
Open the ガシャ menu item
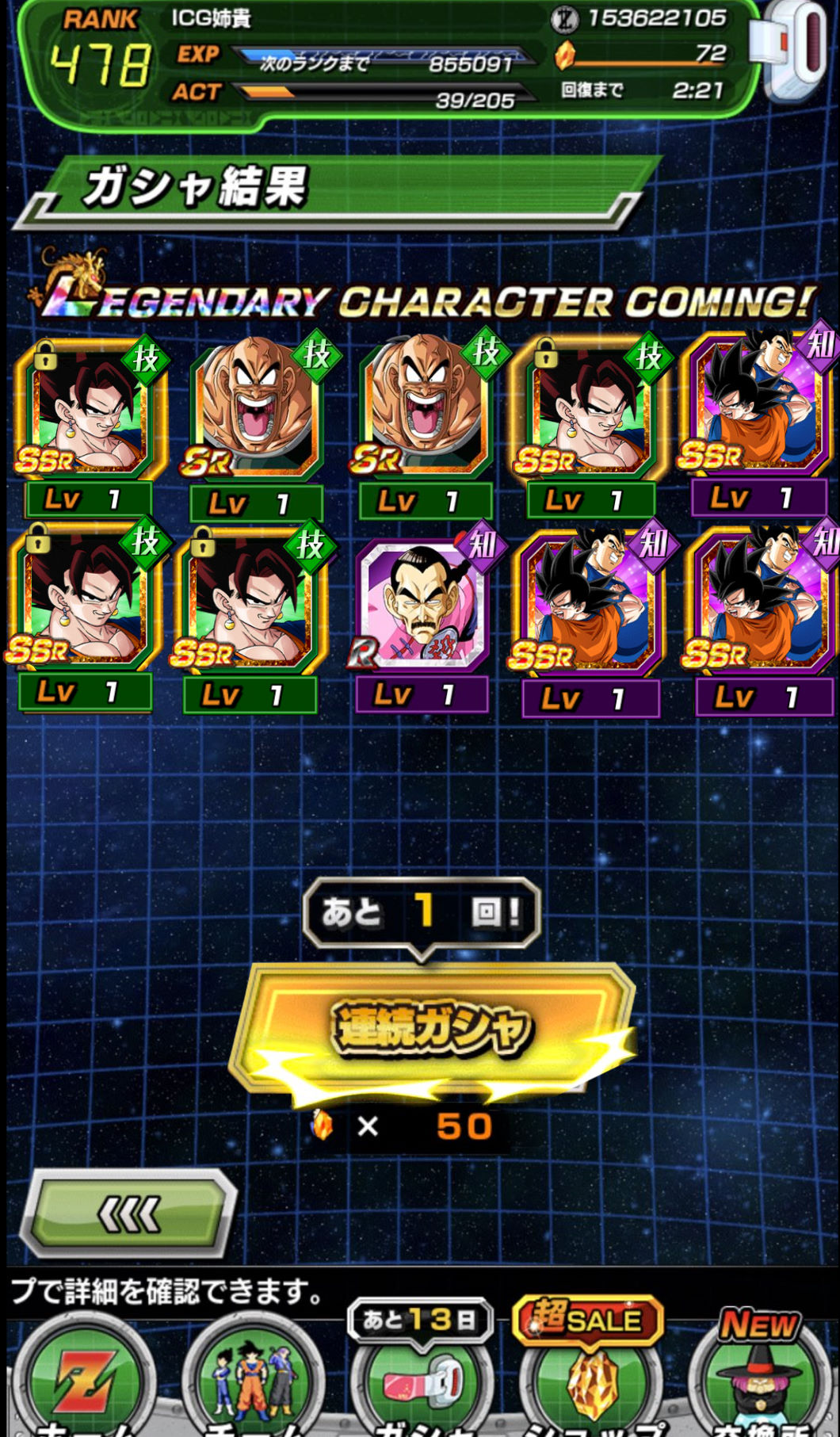coord(422,1381)
